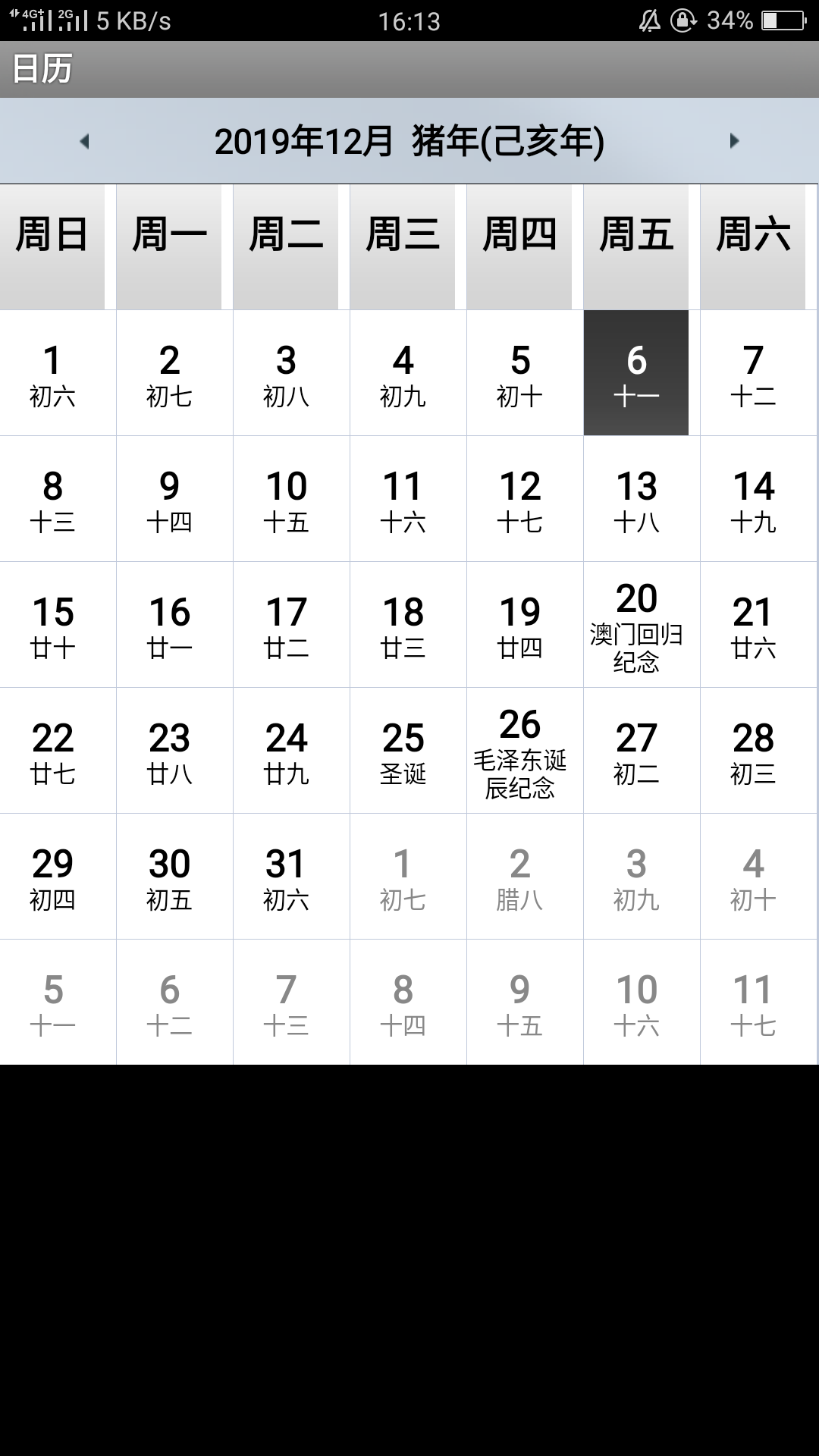Go to previous month with left arrow

[85, 141]
